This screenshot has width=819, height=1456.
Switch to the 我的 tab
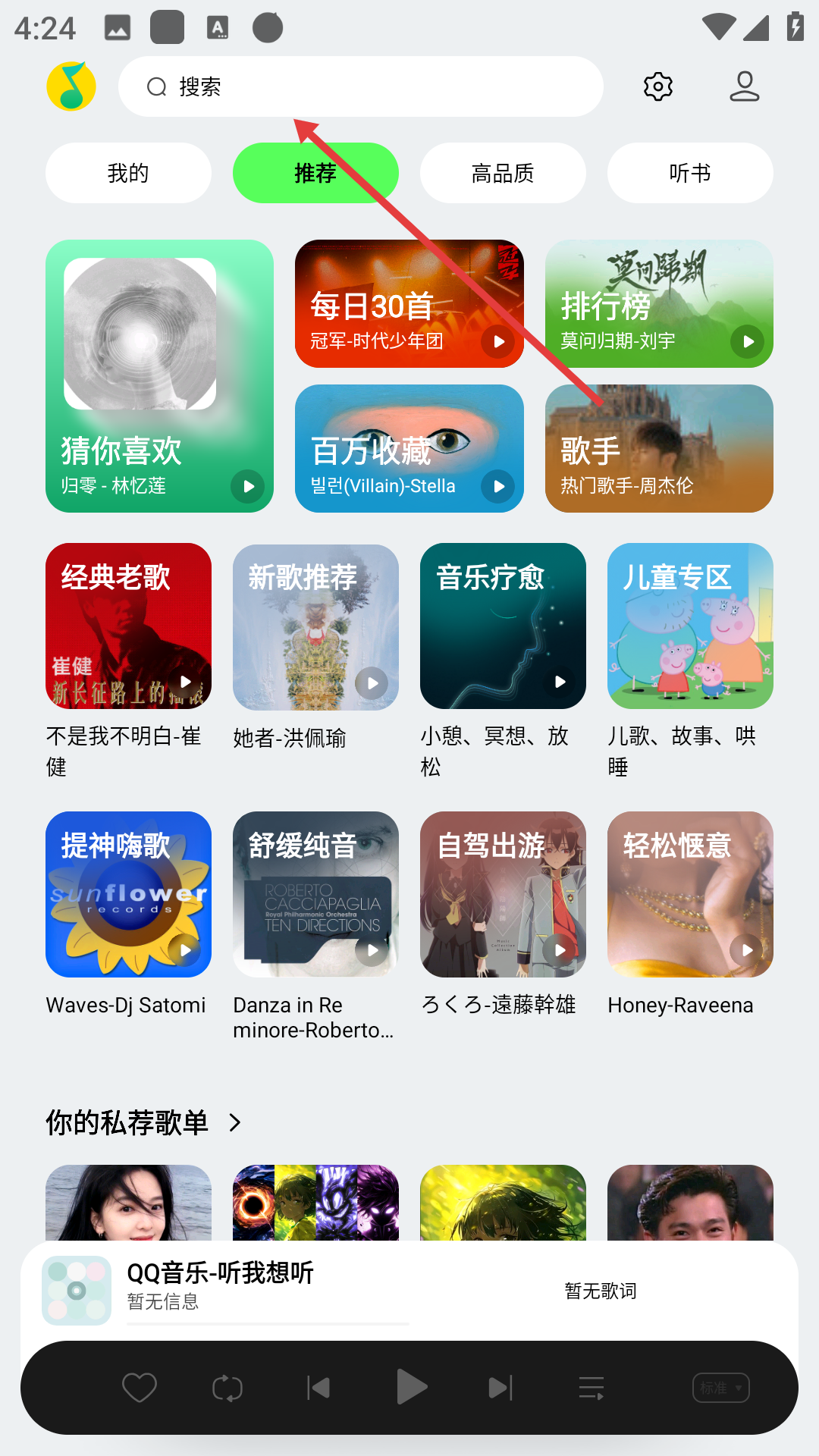pyautogui.click(x=128, y=173)
